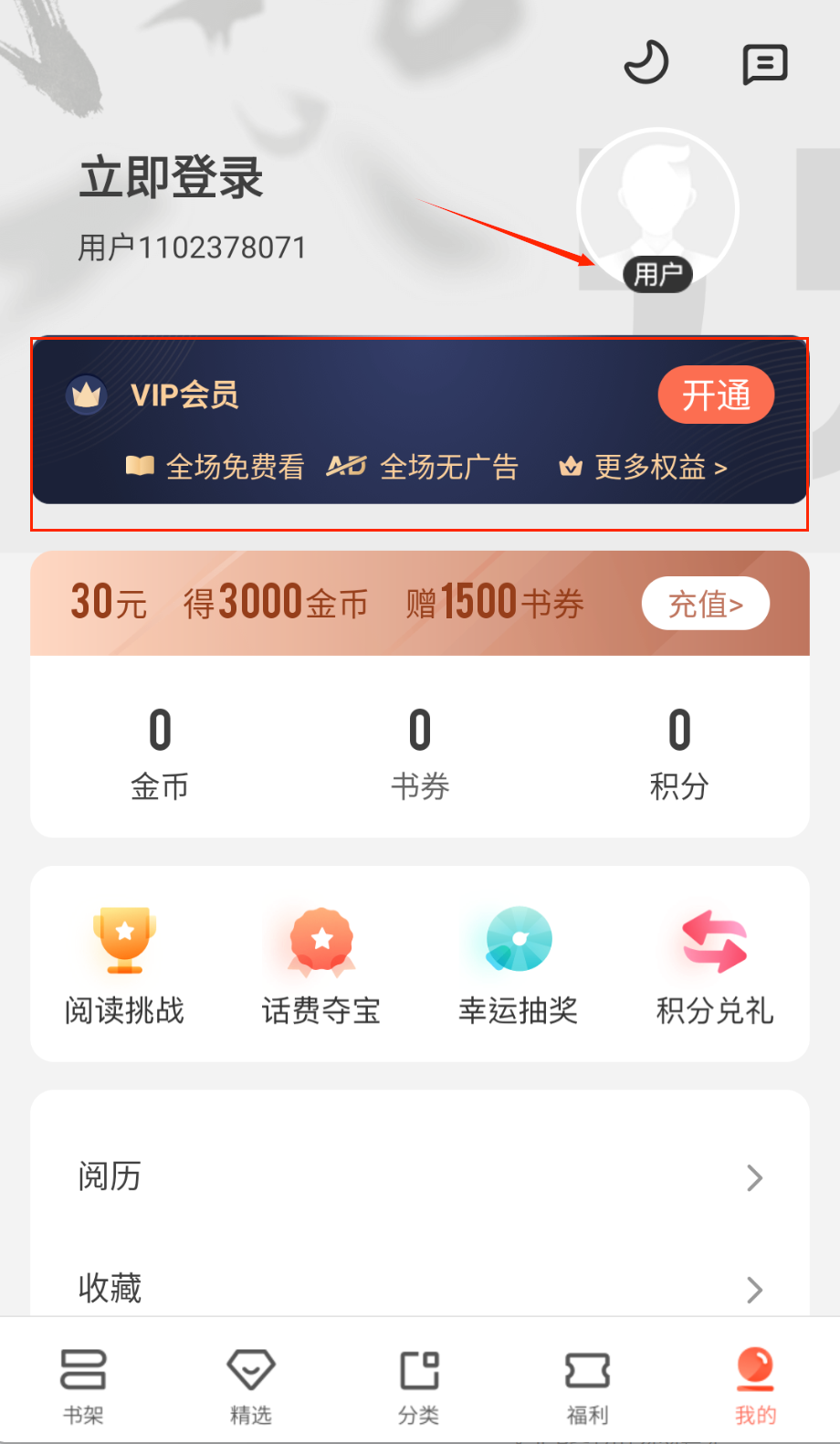This screenshot has height=1444, width=840.
Task: Tap 开通 to activate VIP membership
Action: point(716,395)
